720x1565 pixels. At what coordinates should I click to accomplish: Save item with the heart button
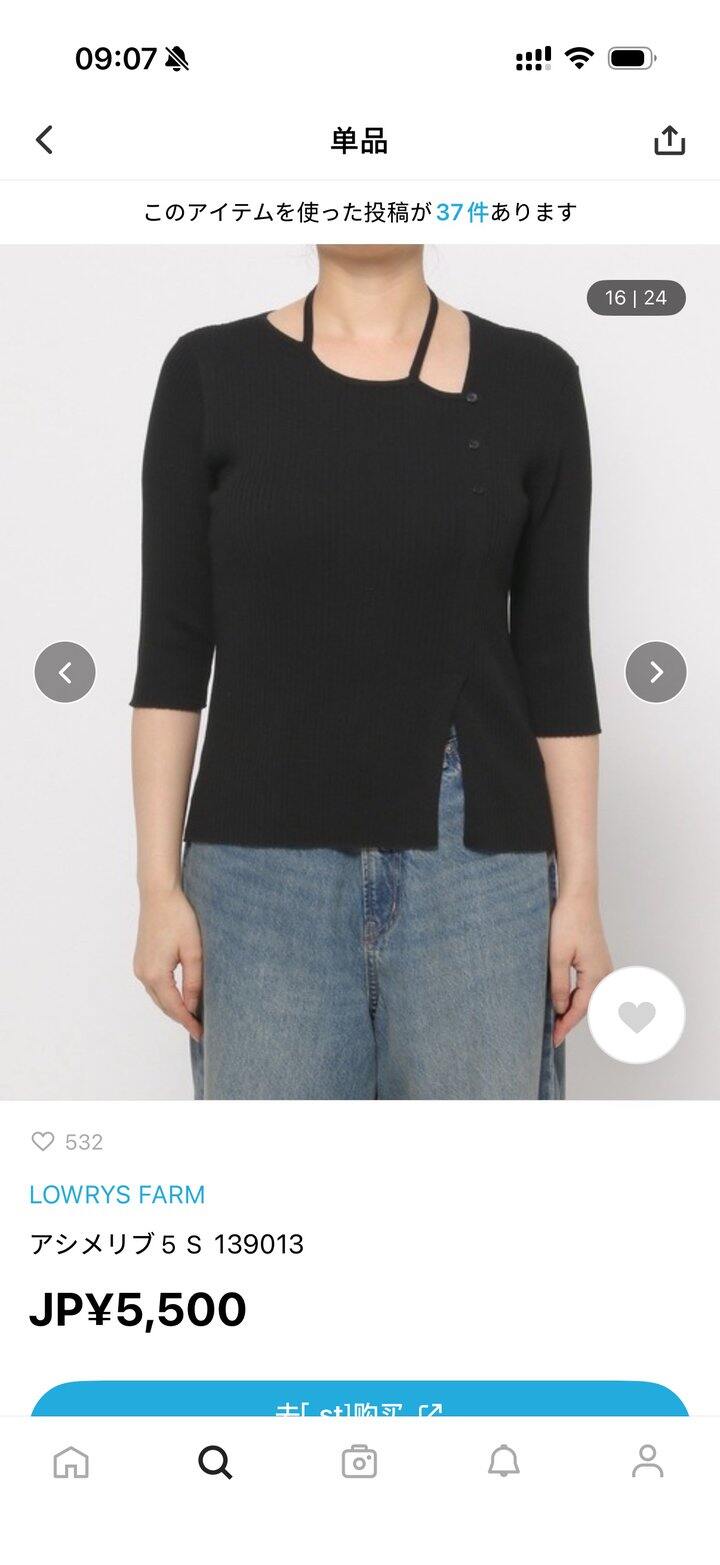636,1016
